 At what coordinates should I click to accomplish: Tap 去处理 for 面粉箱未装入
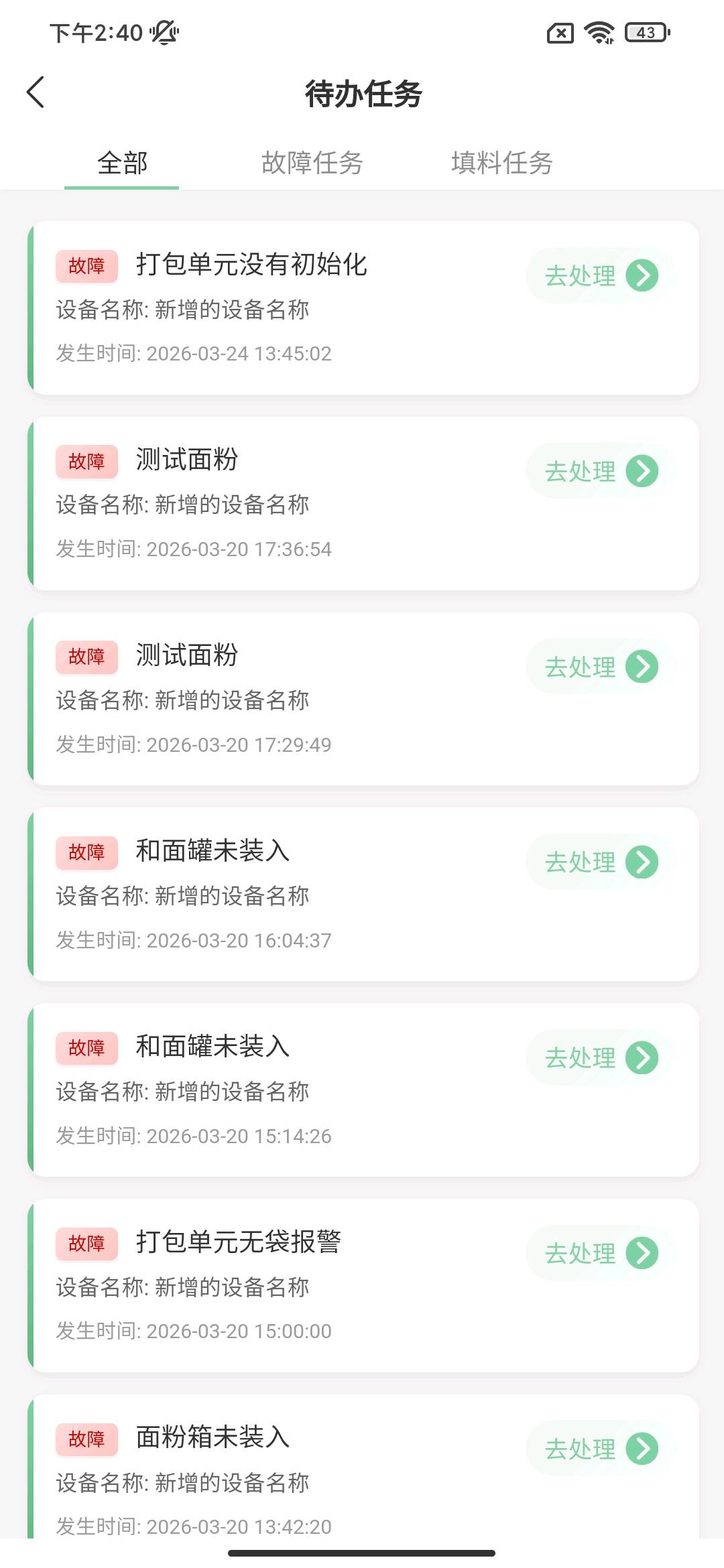coord(601,1449)
